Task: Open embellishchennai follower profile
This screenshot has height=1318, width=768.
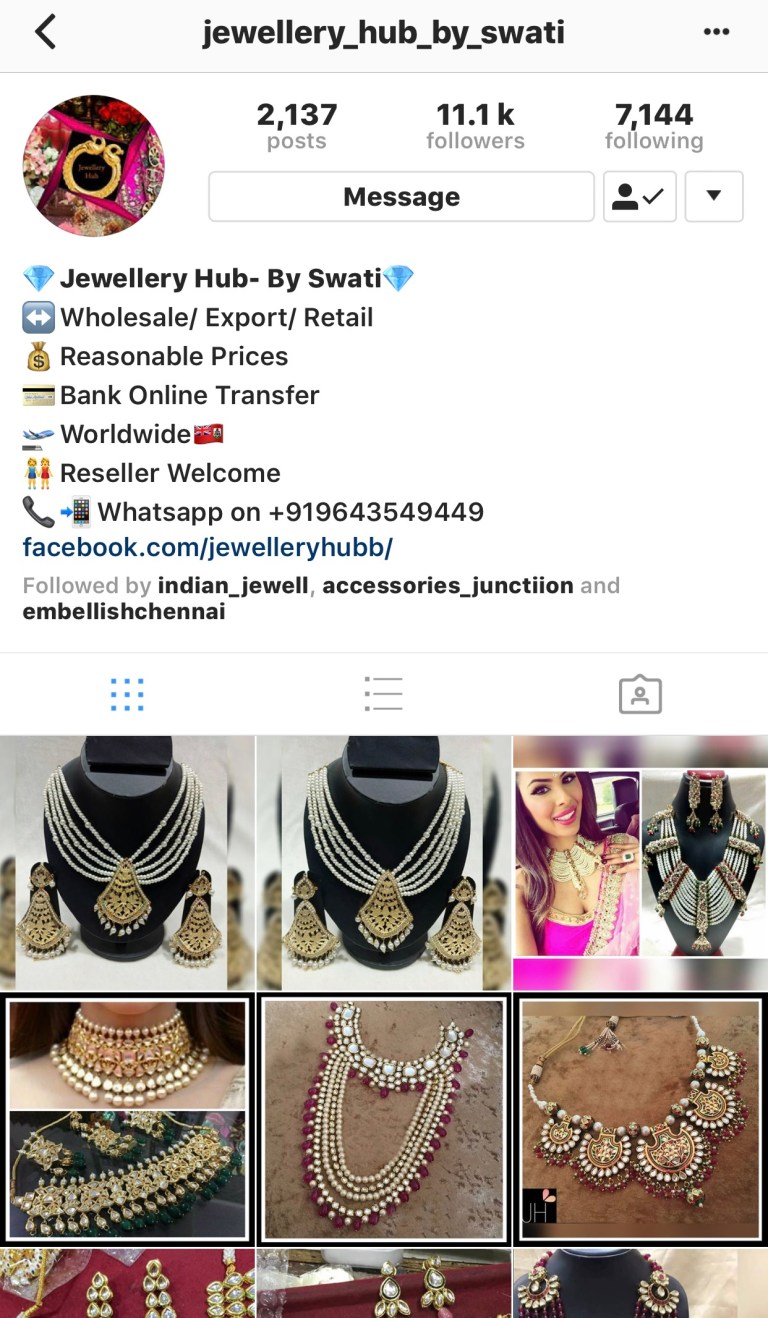Action: click(124, 612)
